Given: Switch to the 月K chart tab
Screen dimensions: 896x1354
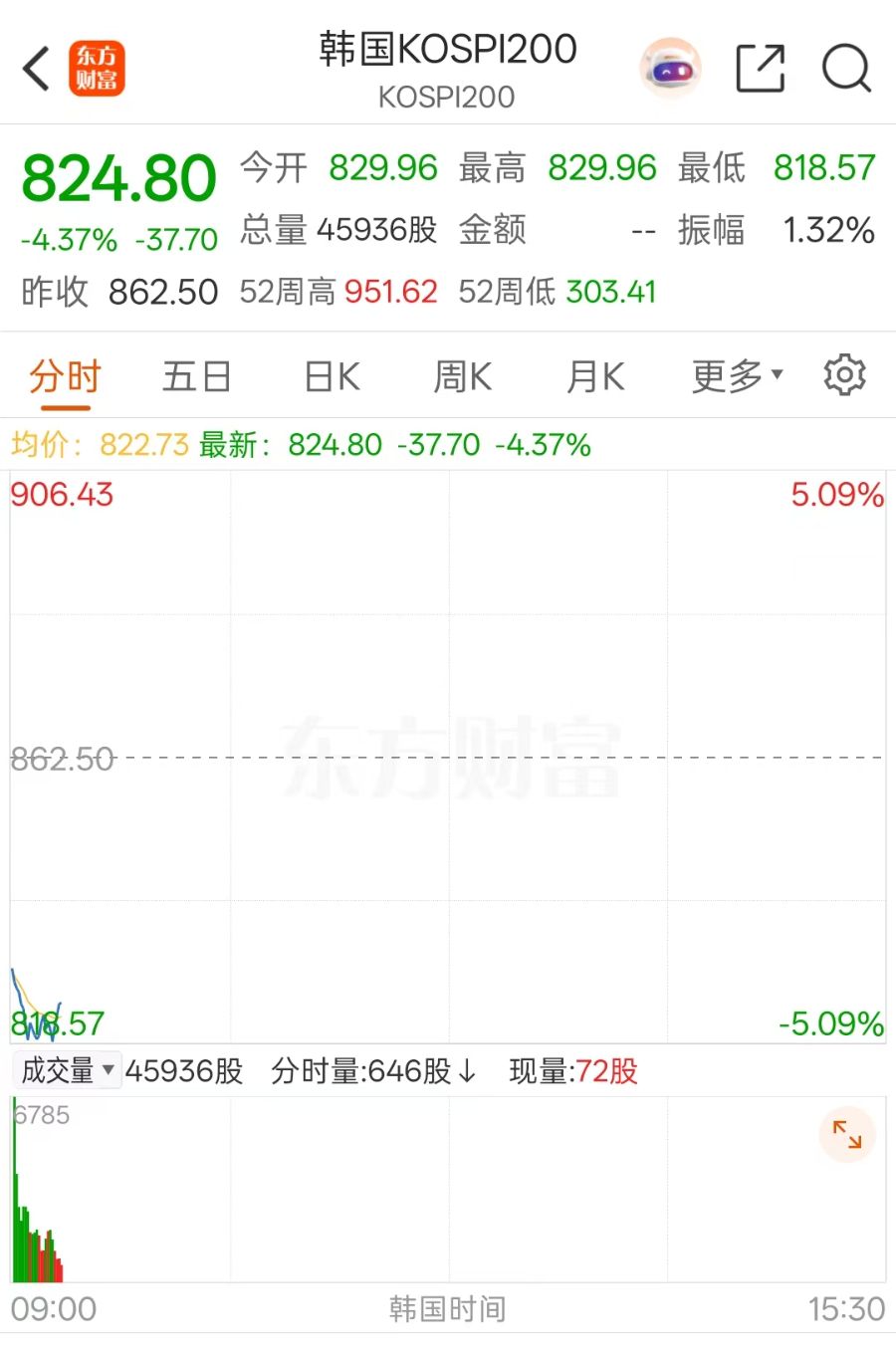Looking at the screenshot, I should click(595, 377).
